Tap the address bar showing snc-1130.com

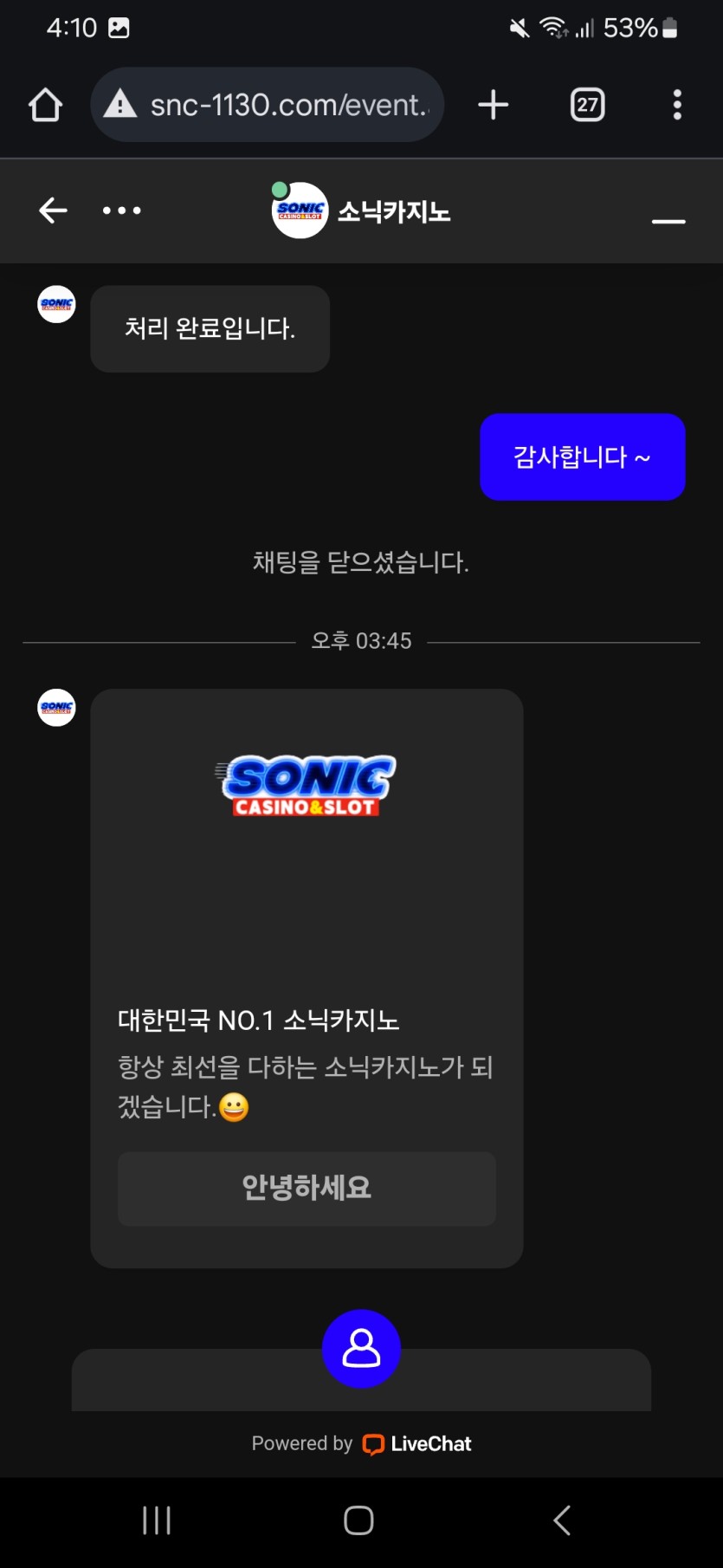(286, 104)
